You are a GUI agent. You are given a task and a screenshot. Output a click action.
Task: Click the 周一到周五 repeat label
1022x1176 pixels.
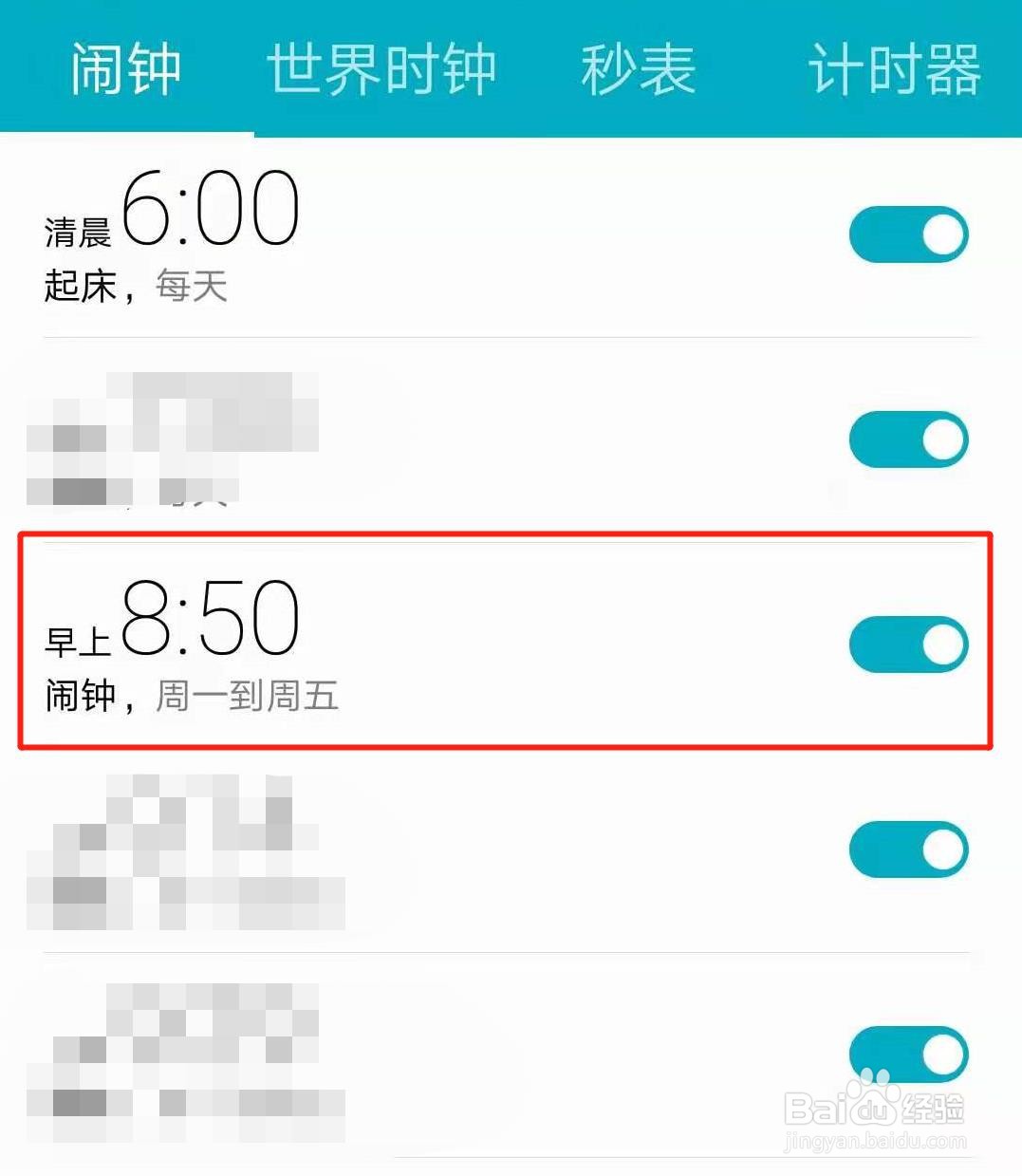(247, 696)
